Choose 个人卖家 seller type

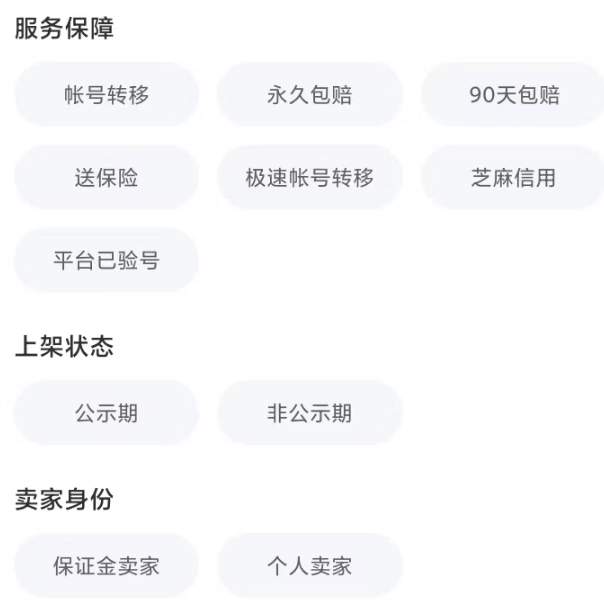pyautogui.click(x=310, y=567)
